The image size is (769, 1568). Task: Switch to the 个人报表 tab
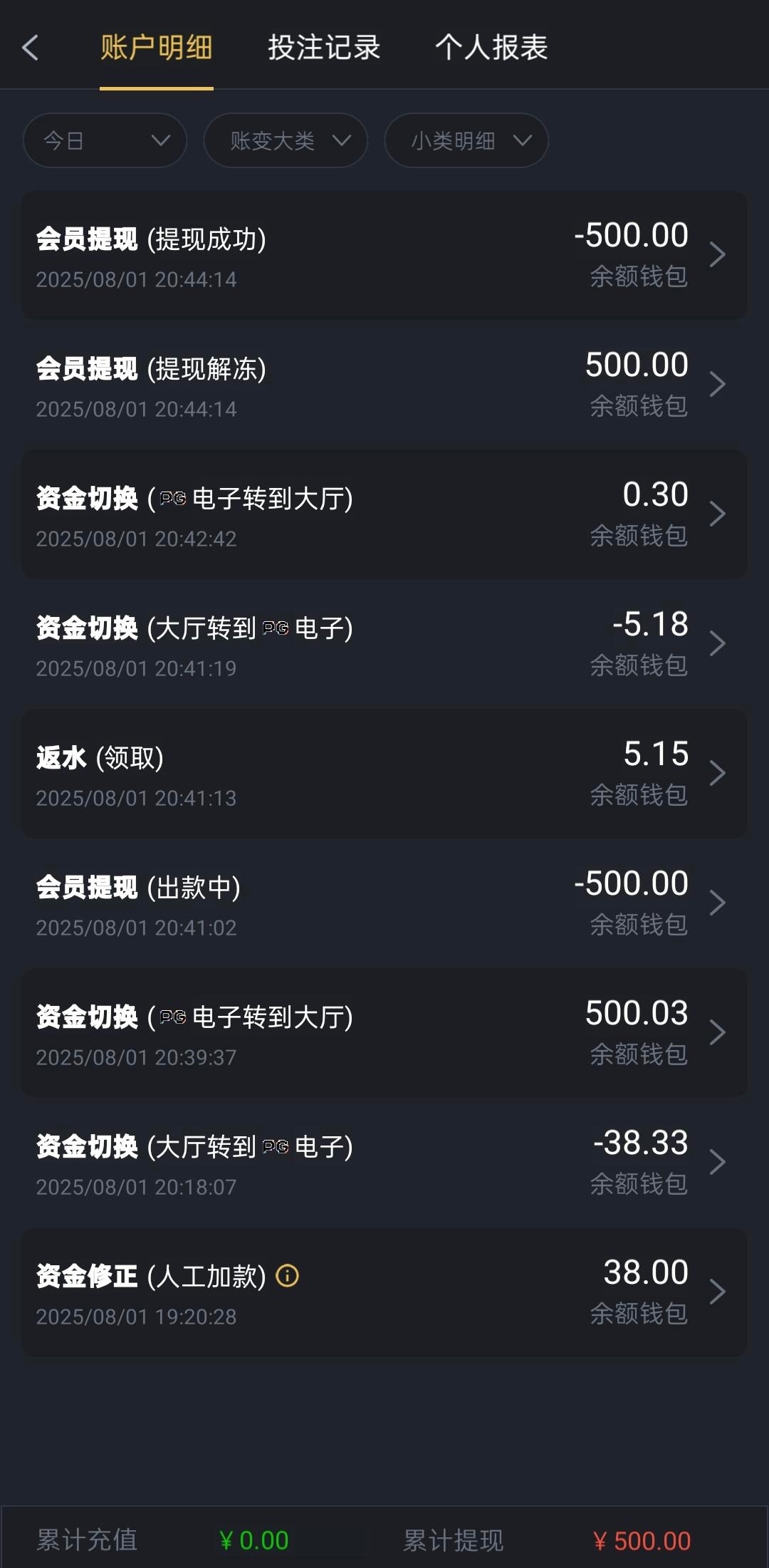(x=491, y=48)
